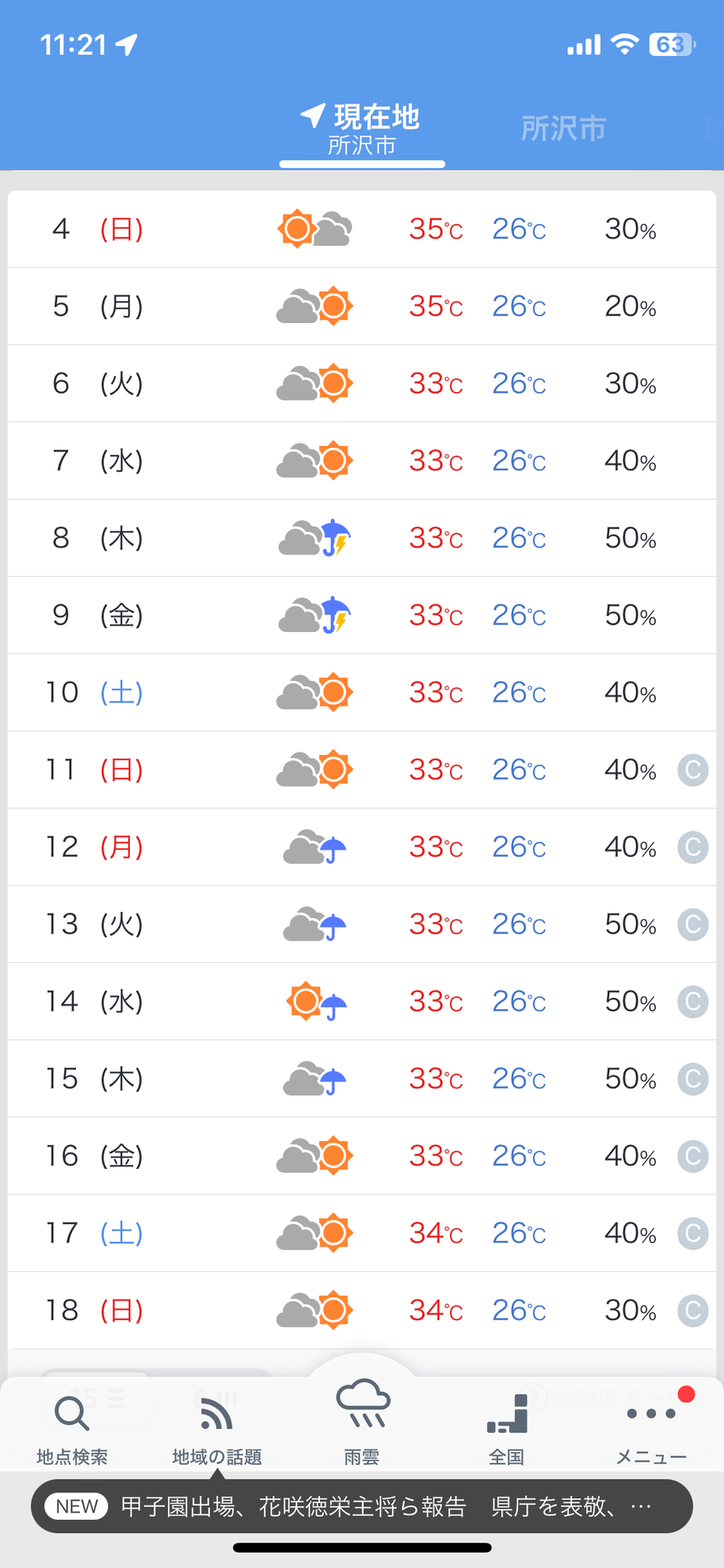Open 地点検索 location search
Image resolution: width=724 pixels, height=1568 pixels.
72,1431
